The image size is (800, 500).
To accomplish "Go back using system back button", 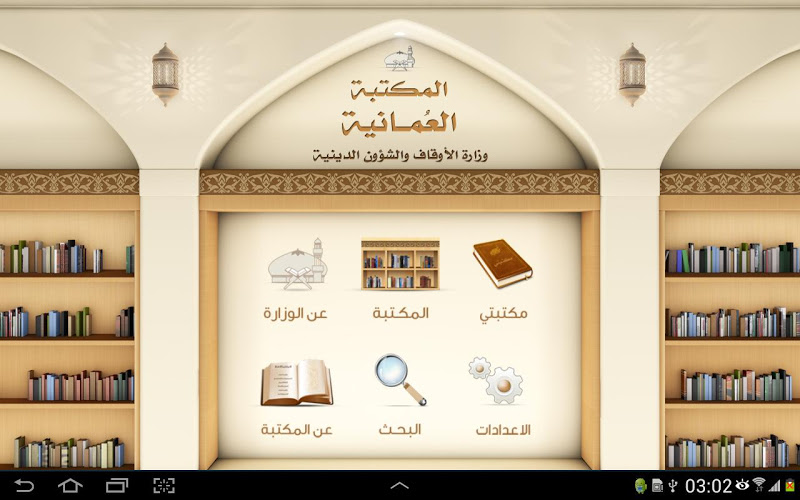I will pos(24,486).
